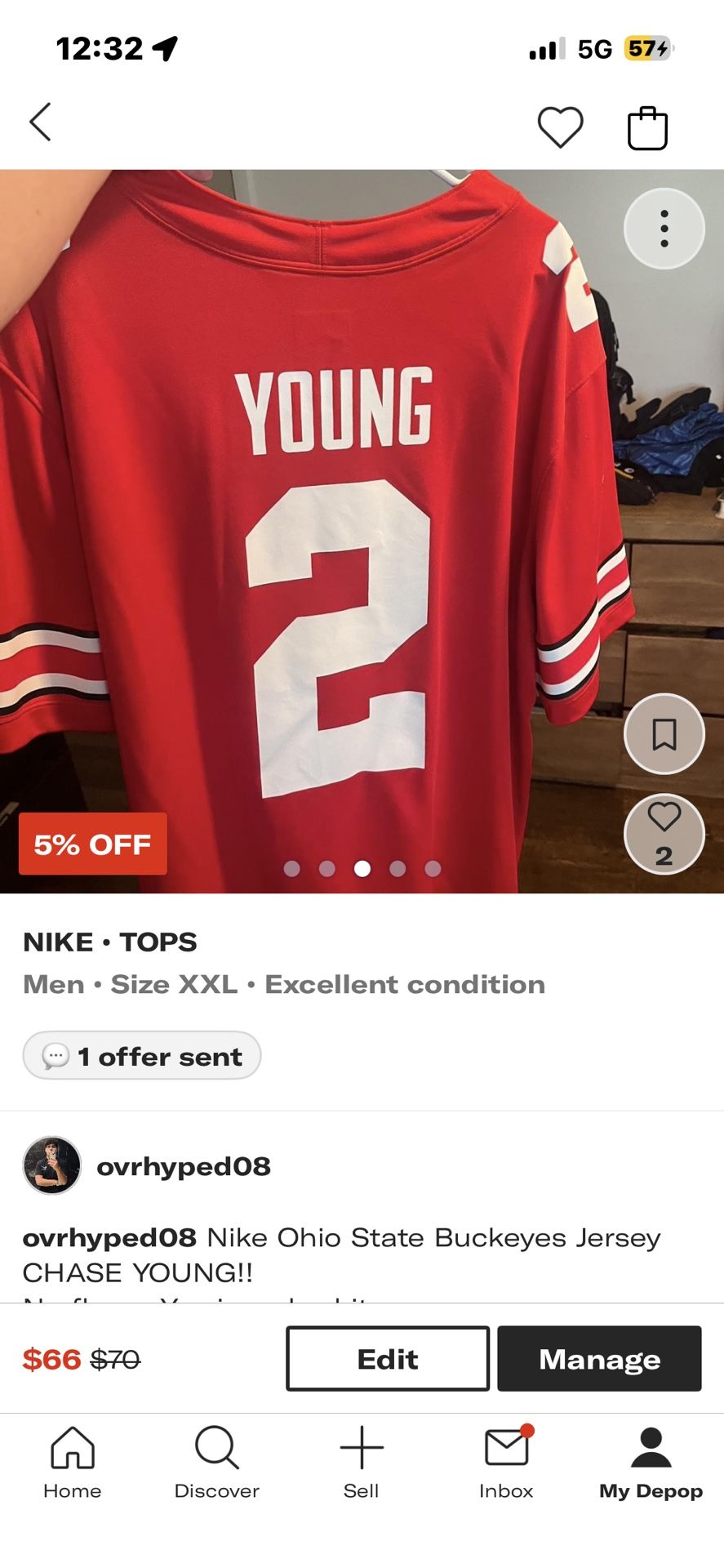Tap the Manage button
The width and height of the screenshot is (724, 1568).
tap(599, 1359)
